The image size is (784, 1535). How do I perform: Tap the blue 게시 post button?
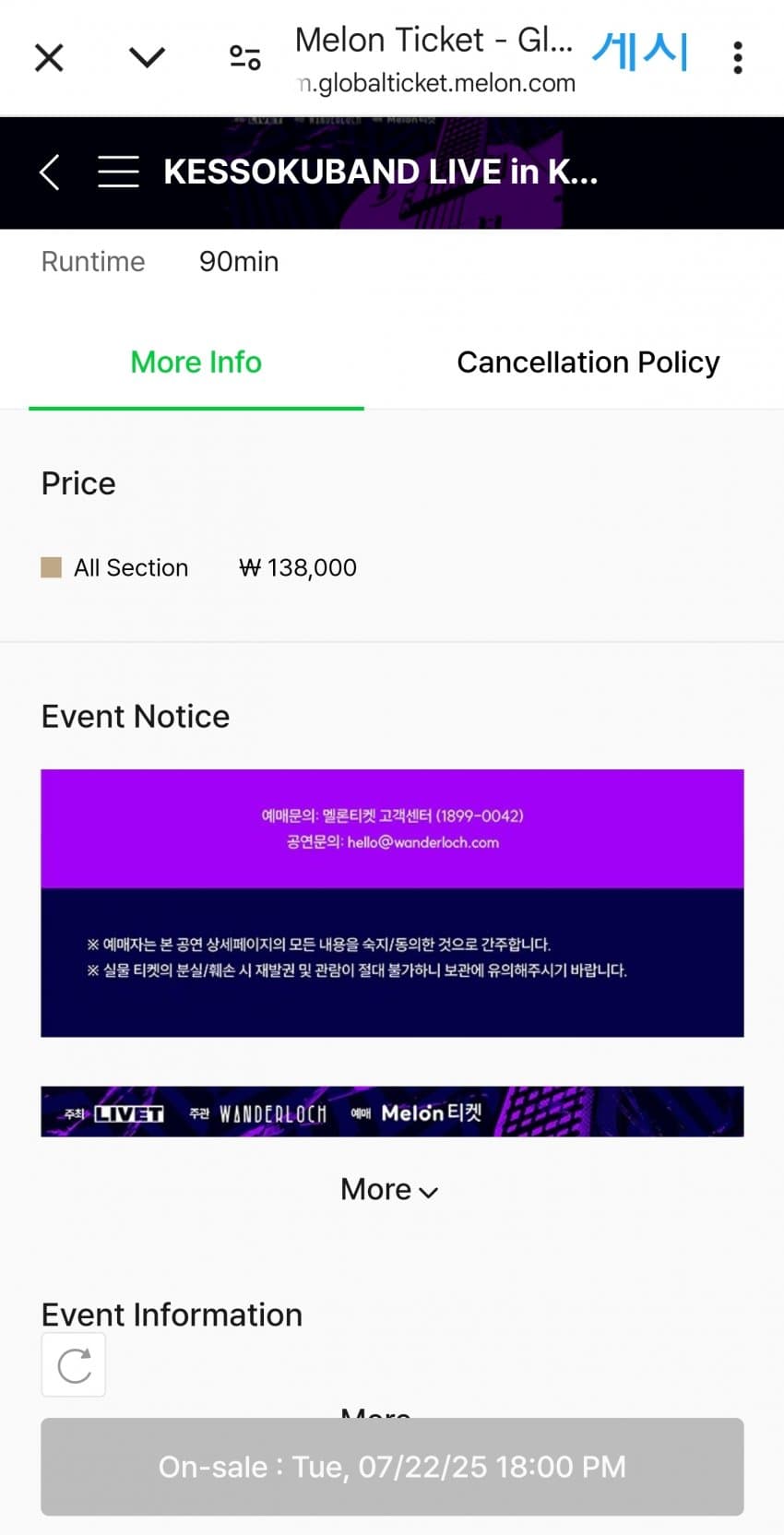(x=640, y=53)
